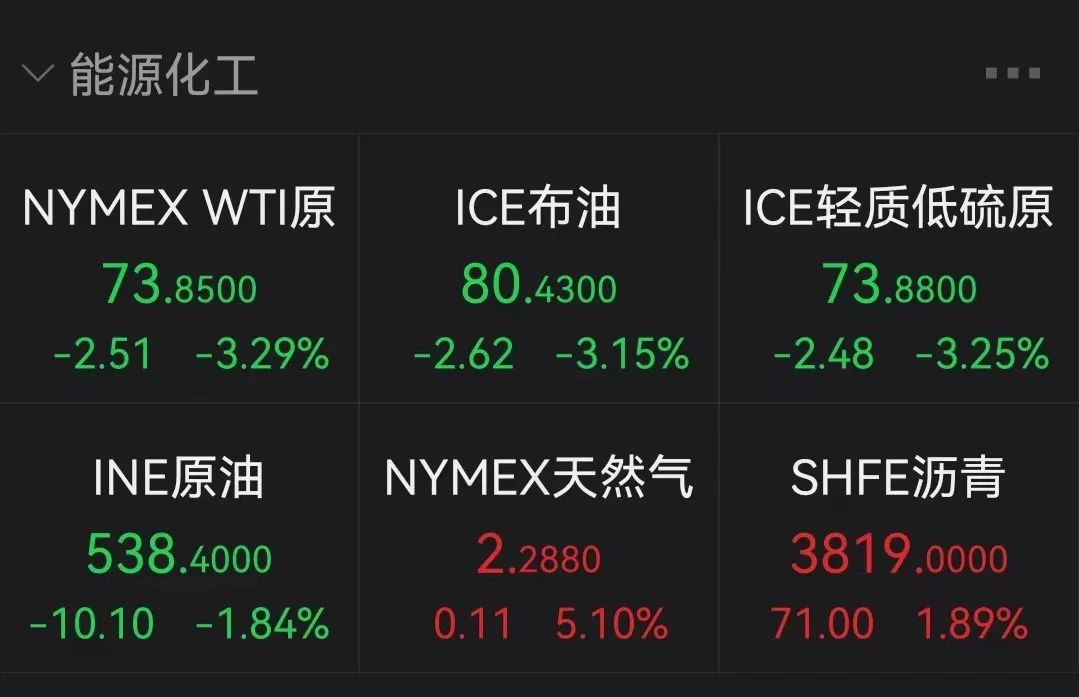Viewport: 1079px width, 697px height.
Task: Open NYMEX天然气 quote card
Action: [x=539, y=540]
